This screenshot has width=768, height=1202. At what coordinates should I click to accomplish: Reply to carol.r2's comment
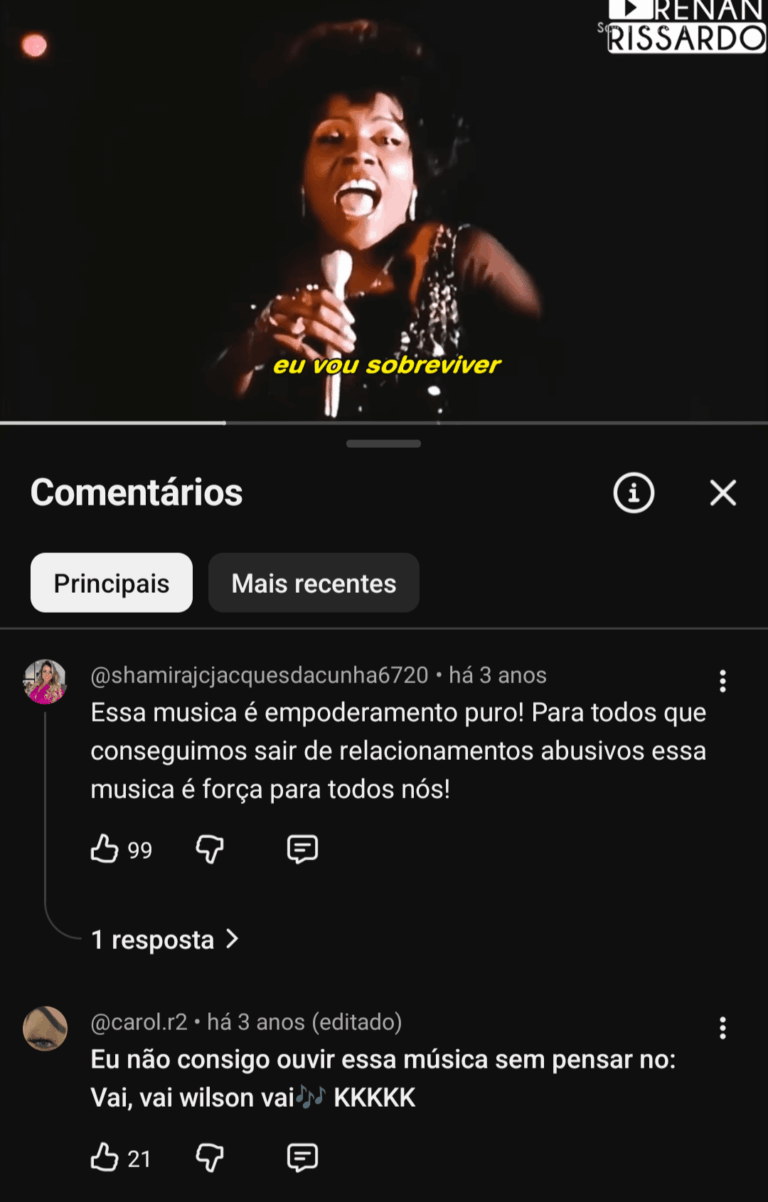302,1158
